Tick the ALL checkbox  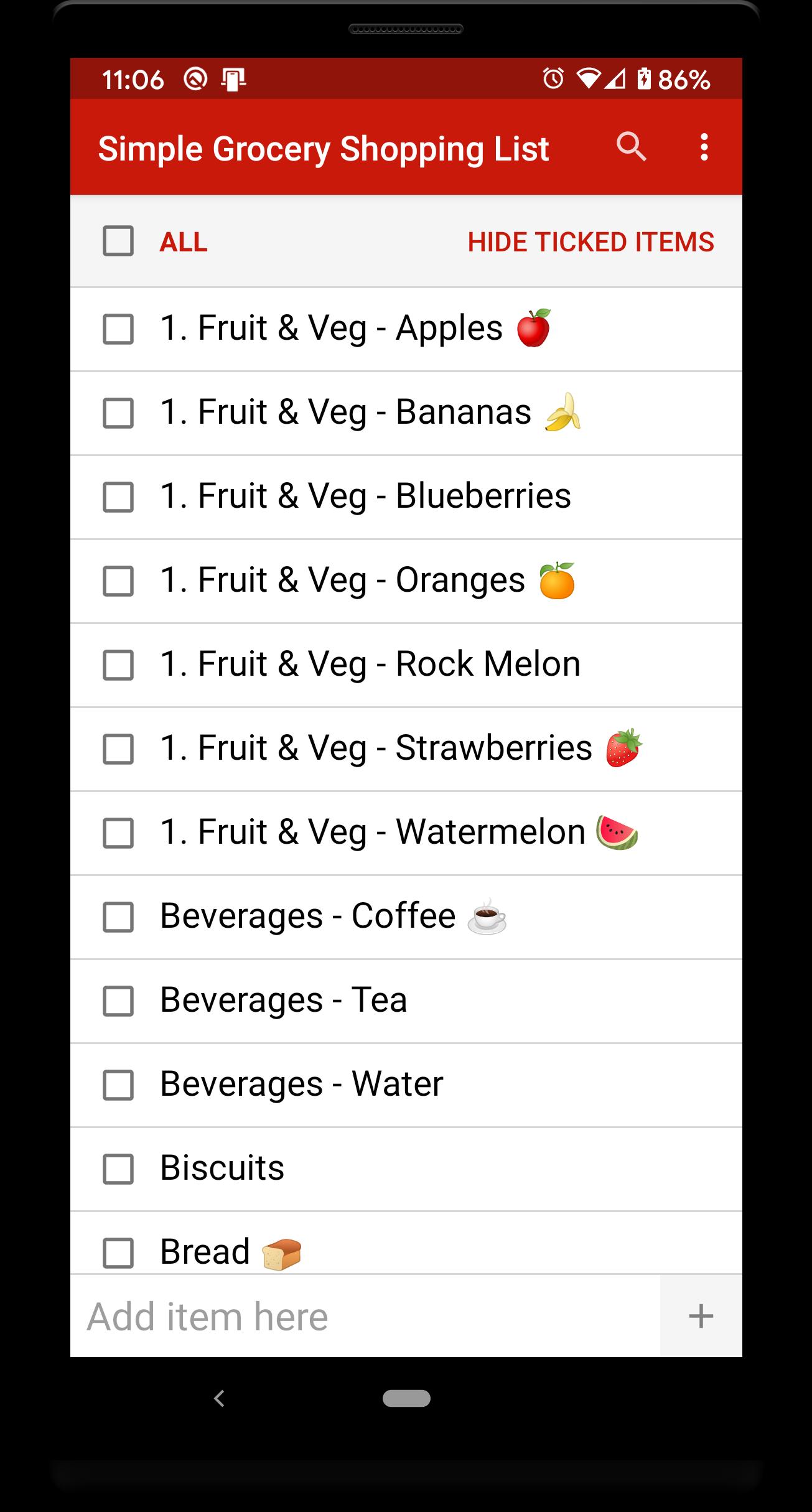pos(118,241)
